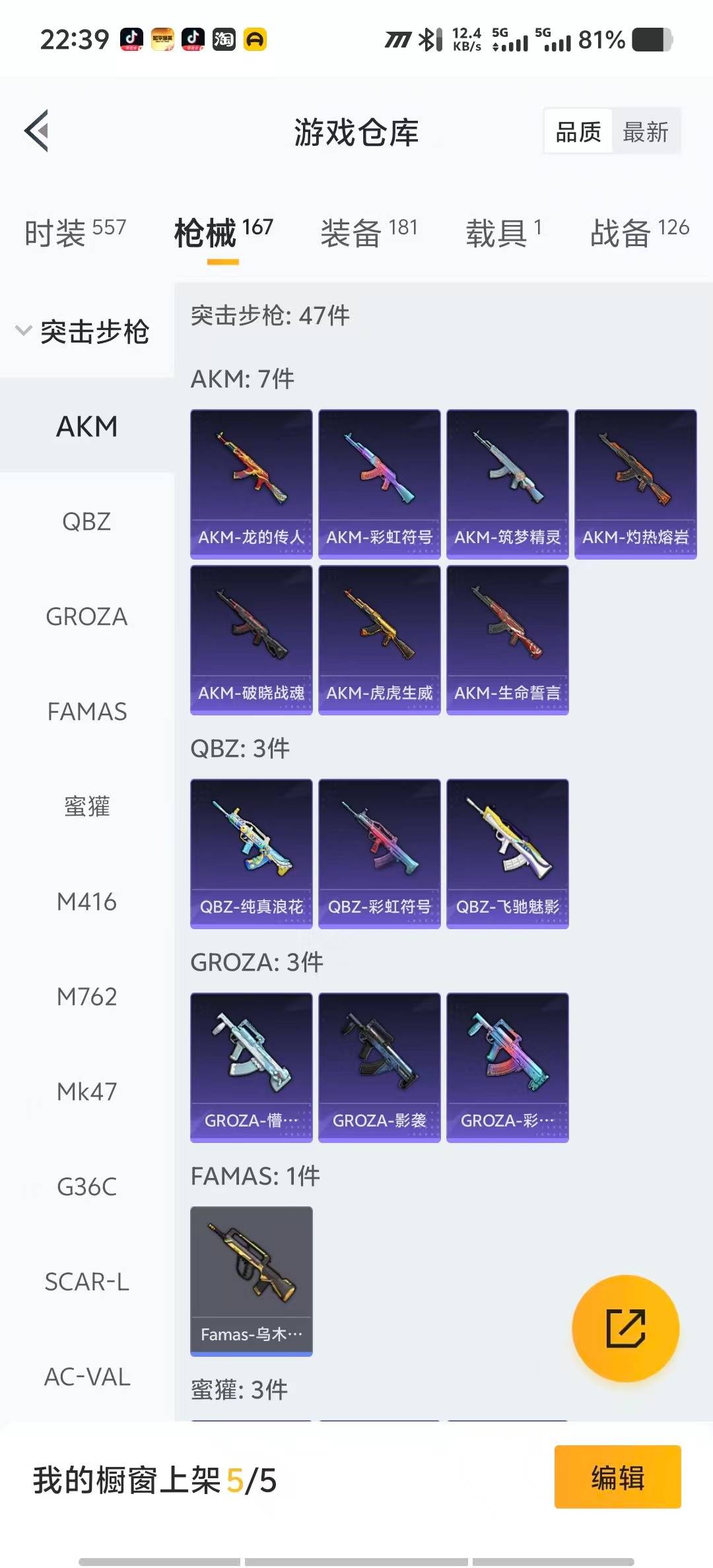Tap 我的橱窗上架 5/5 at the bottom
Image resolution: width=713 pixels, height=1568 pixels.
155,1480
